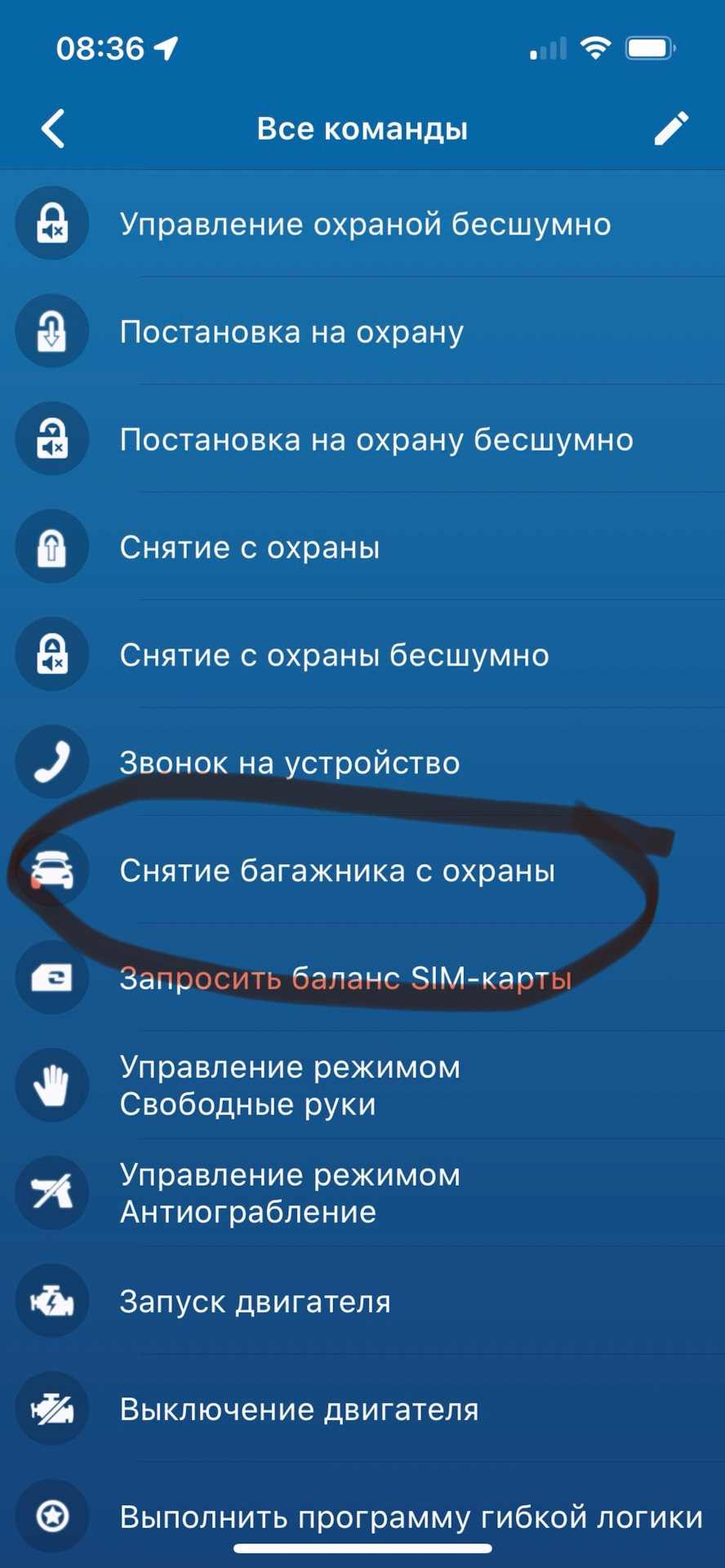This screenshot has height=1568, width=725.
Task: Tap the Все команды header title
Action: 362,128
